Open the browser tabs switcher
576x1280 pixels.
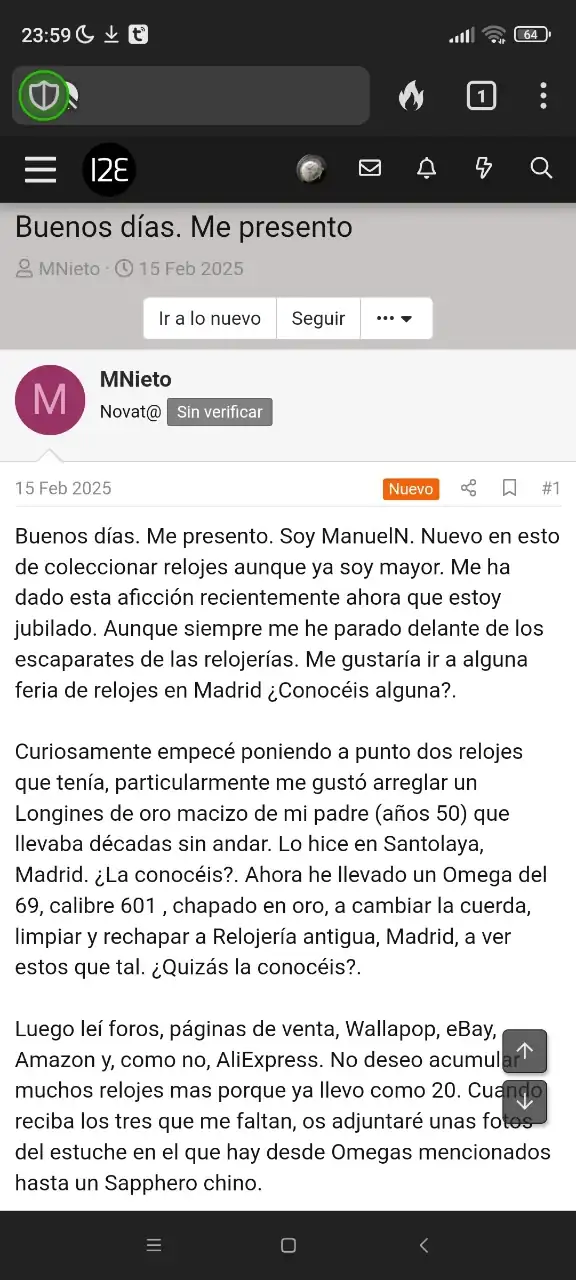481,96
